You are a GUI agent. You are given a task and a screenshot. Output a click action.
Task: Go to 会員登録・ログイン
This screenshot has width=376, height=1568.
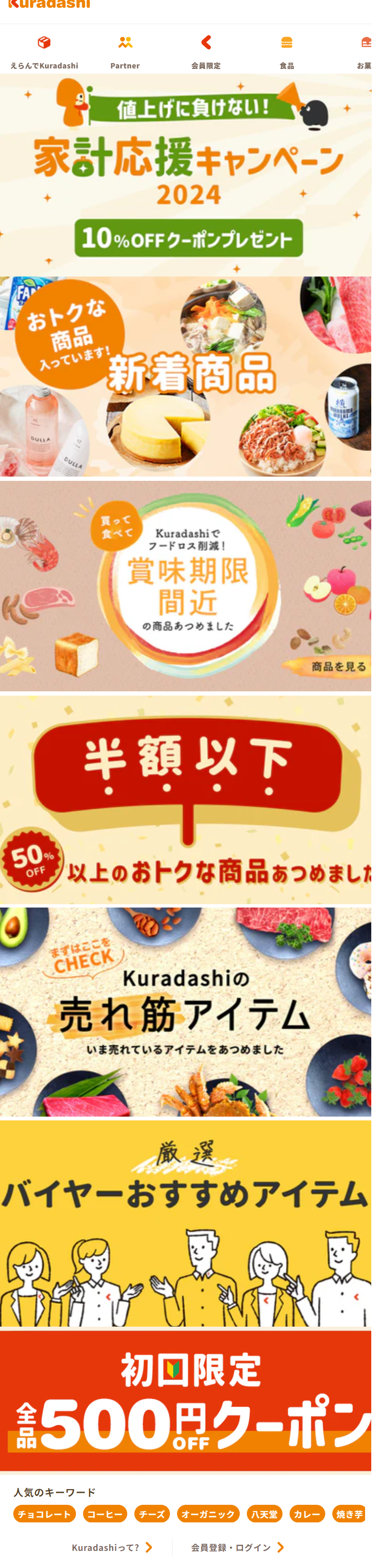point(237,1547)
